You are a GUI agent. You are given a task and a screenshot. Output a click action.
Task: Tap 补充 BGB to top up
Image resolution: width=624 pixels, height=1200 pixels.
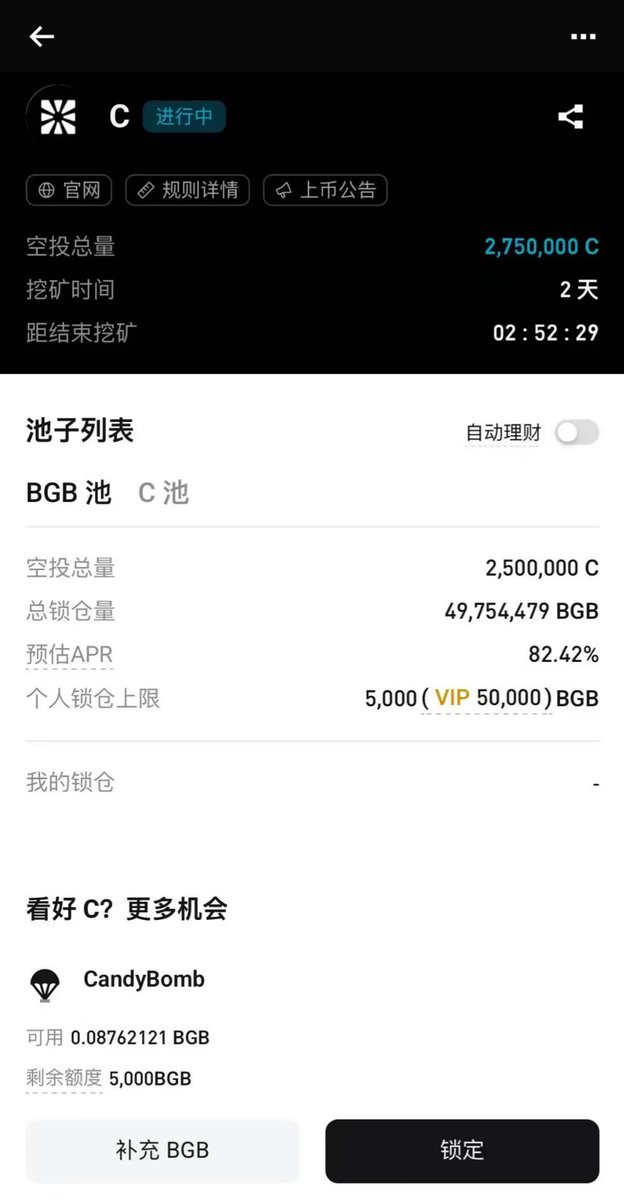coord(162,1150)
